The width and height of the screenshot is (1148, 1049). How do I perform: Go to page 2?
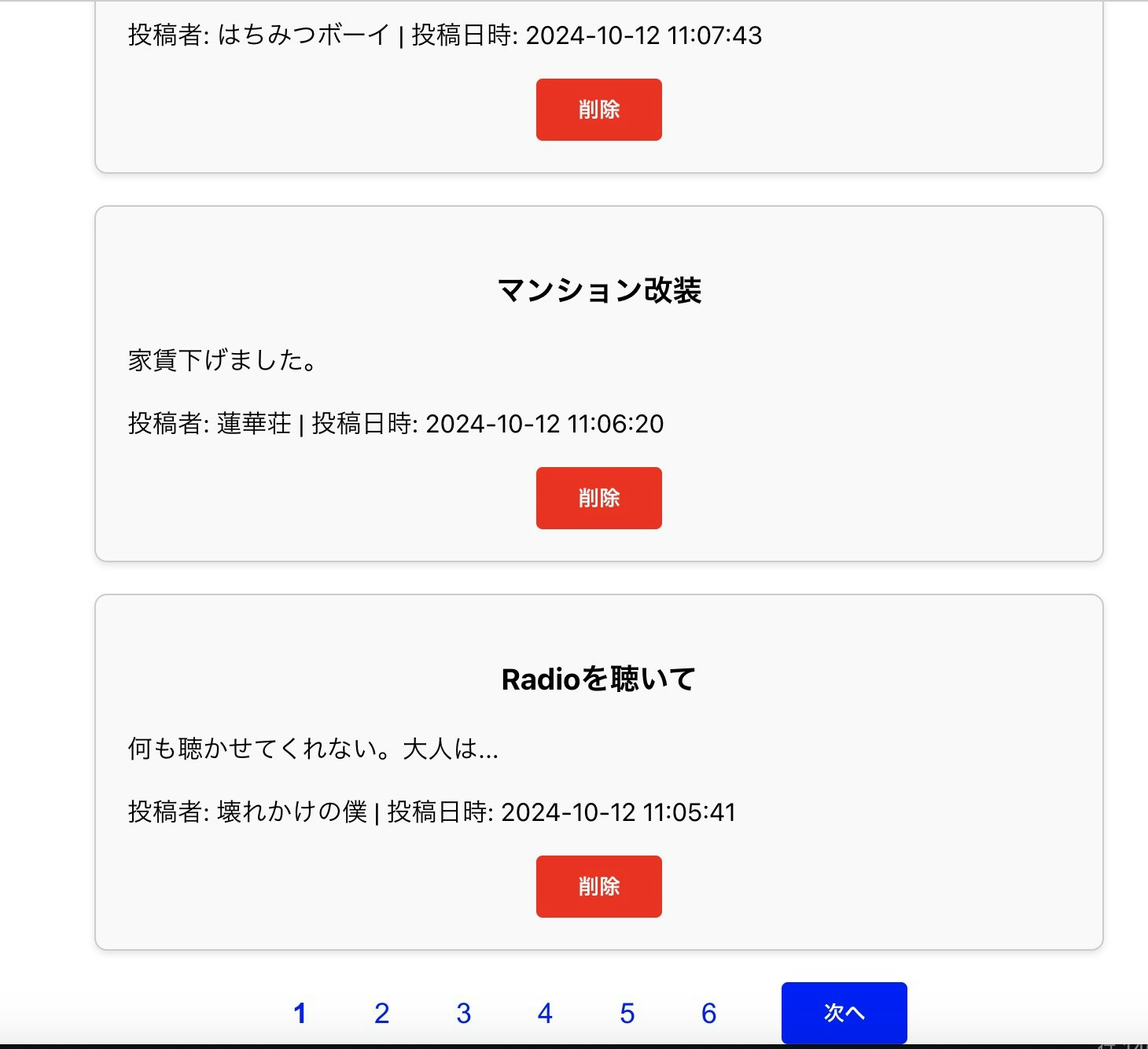pyautogui.click(x=381, y=1013)
